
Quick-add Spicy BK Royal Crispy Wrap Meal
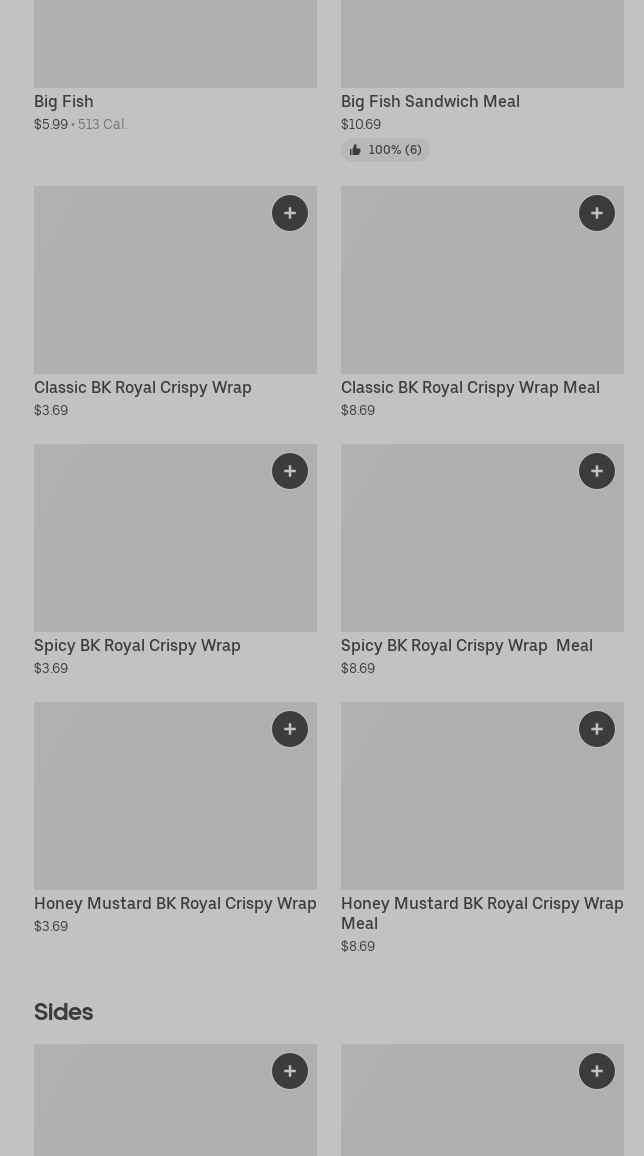[597, 471]
